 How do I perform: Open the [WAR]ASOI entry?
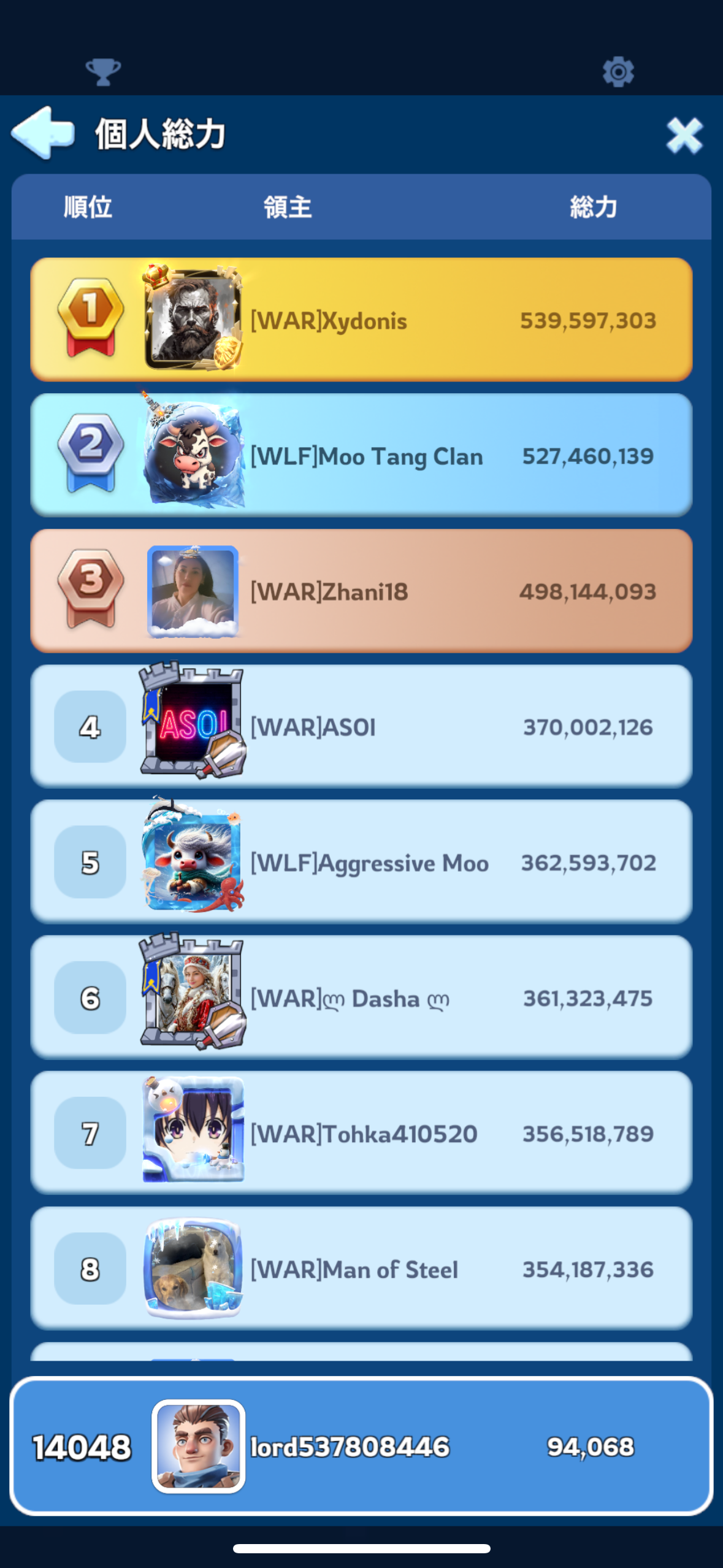pos(361,726)
